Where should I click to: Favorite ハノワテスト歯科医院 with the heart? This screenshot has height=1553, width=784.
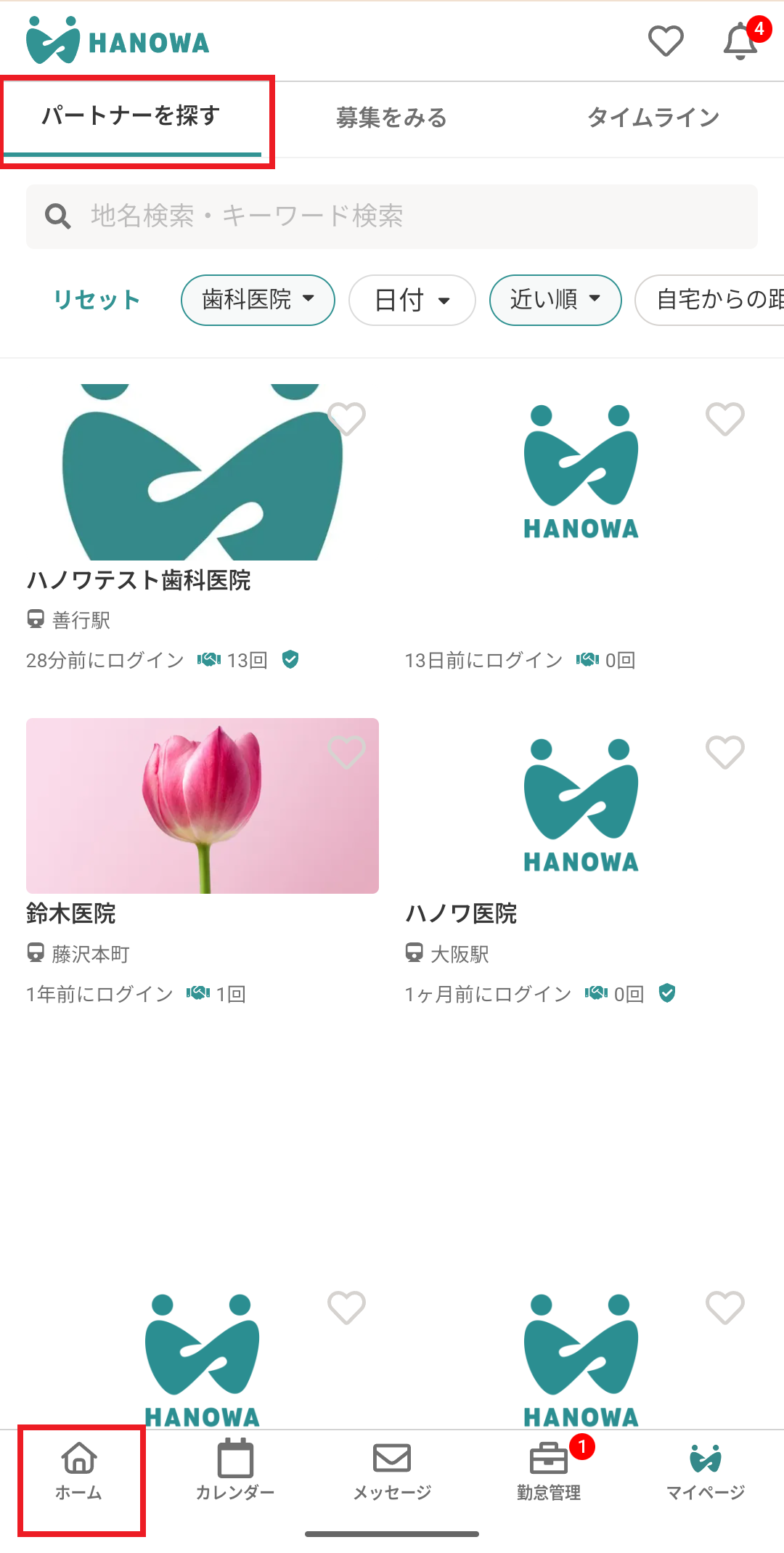click(x=347, y=419)
